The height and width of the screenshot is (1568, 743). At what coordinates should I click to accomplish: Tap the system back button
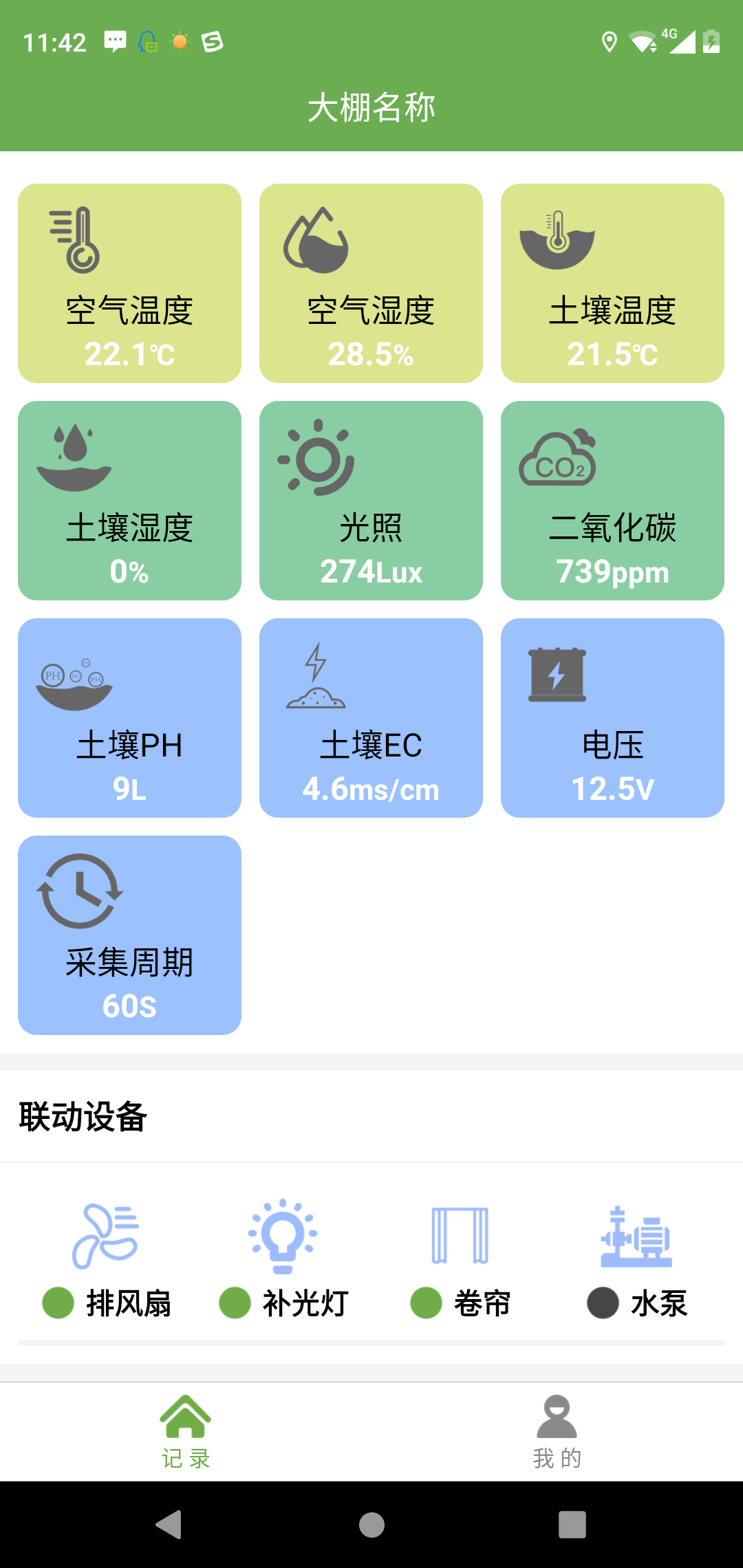tap(169, 1525)
